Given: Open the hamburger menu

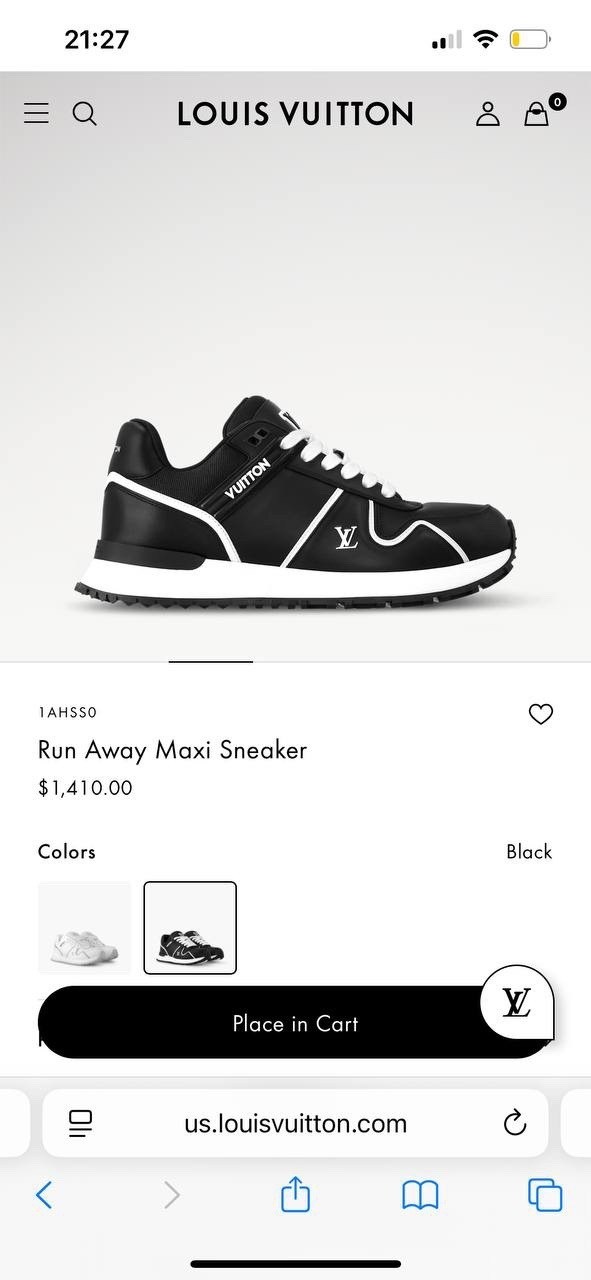Looking at the screenshot, I should click(36, 114).
